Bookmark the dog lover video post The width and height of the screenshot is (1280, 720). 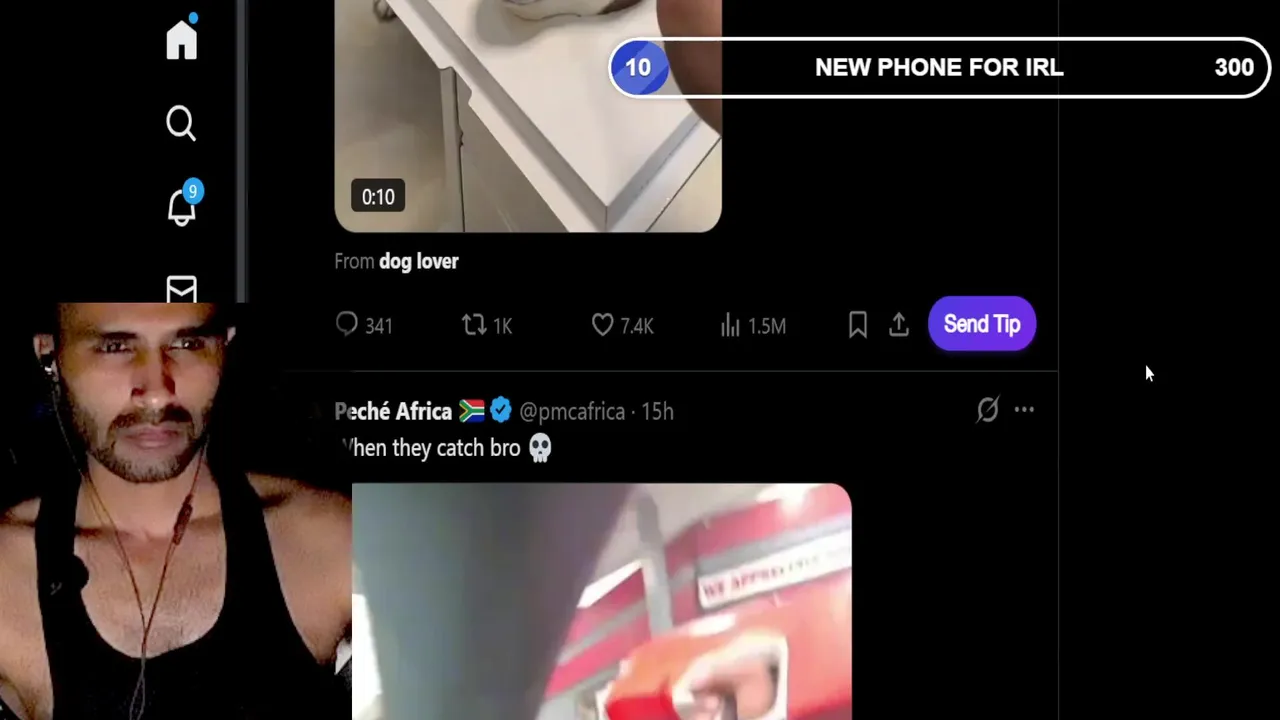(858, 324)
